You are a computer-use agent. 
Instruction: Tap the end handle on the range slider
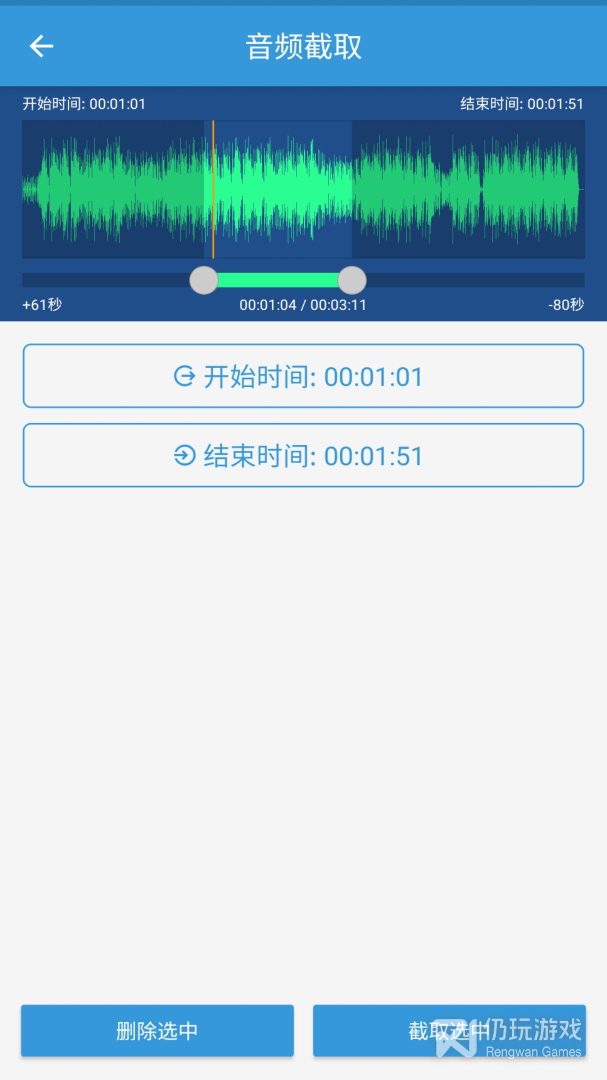352,280
